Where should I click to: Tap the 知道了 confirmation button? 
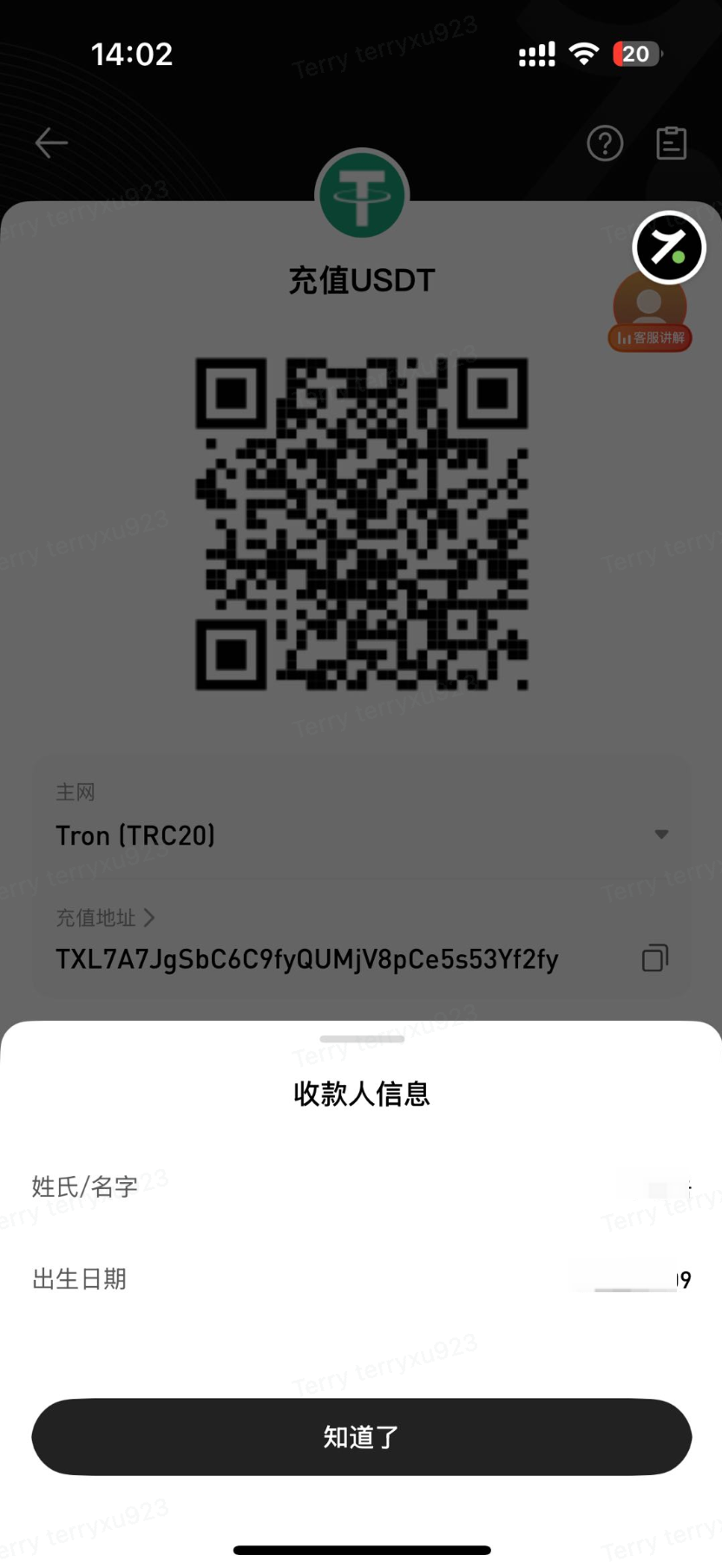(x=361, y=1437)
